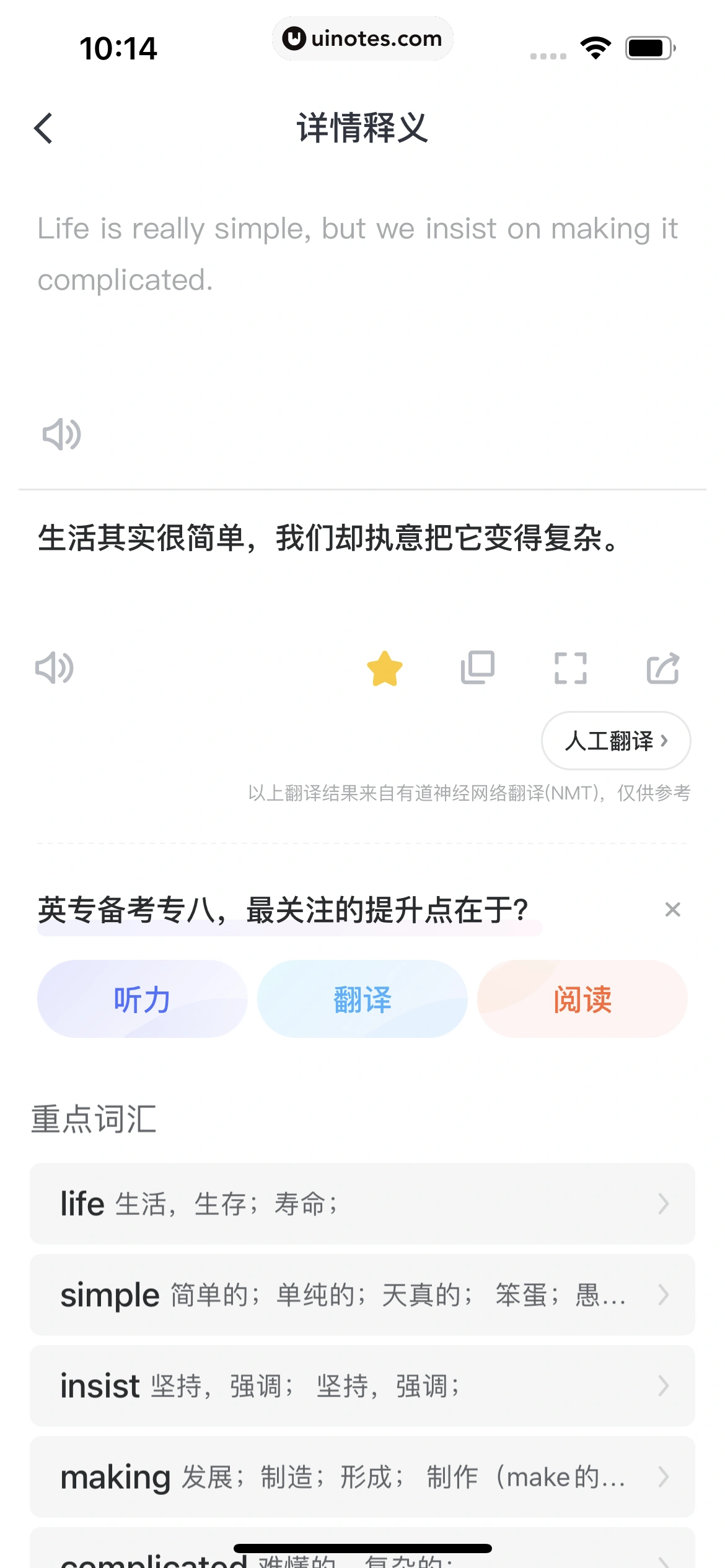
Task: Tap the back arrow to leave 详情释义
Action: [x=43, y=128]
